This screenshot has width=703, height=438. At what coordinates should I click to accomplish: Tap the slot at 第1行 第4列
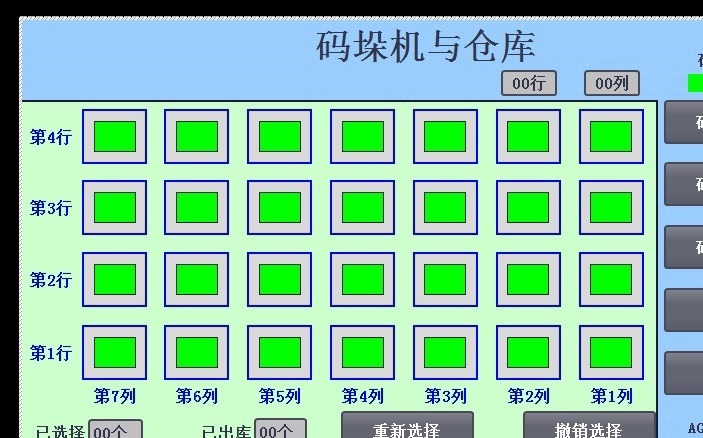[x=363, y=352]
